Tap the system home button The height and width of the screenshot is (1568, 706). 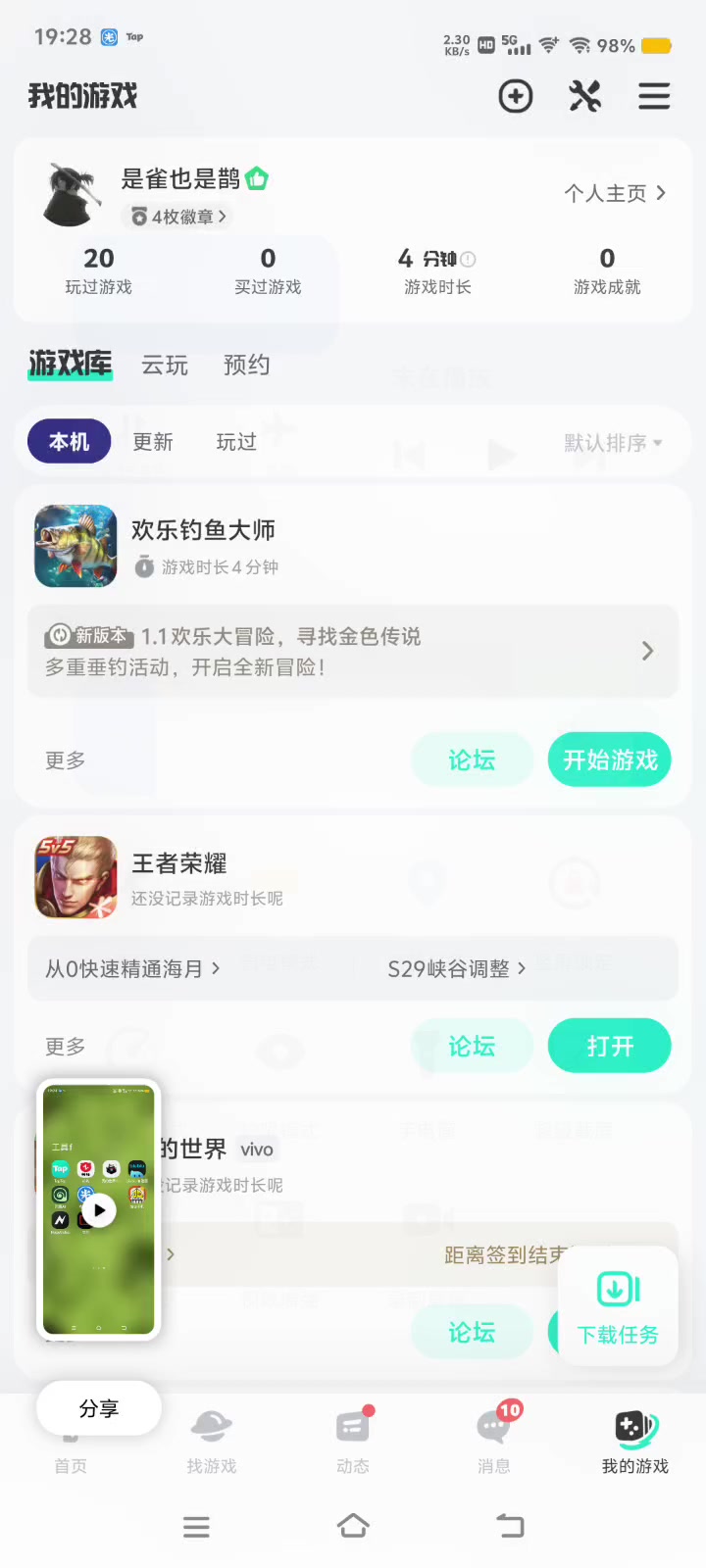[353, 1526]
